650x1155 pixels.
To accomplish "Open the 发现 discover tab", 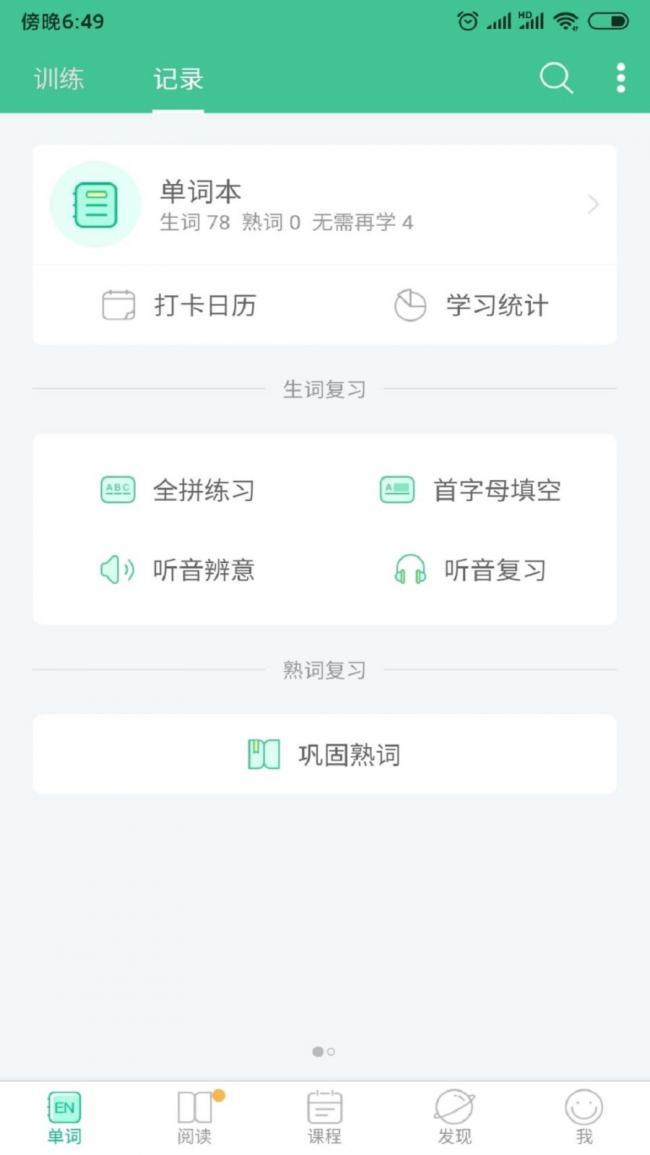I will (454, 1116).
